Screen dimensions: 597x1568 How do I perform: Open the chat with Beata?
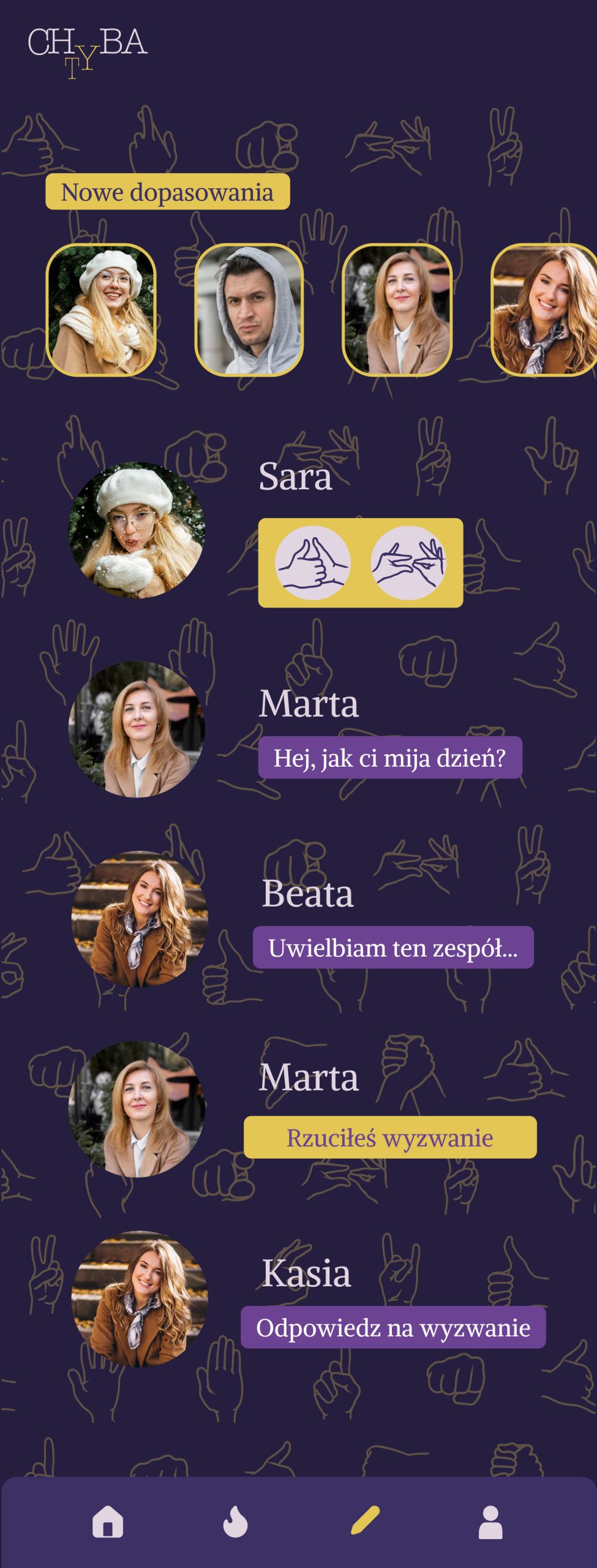392,948
